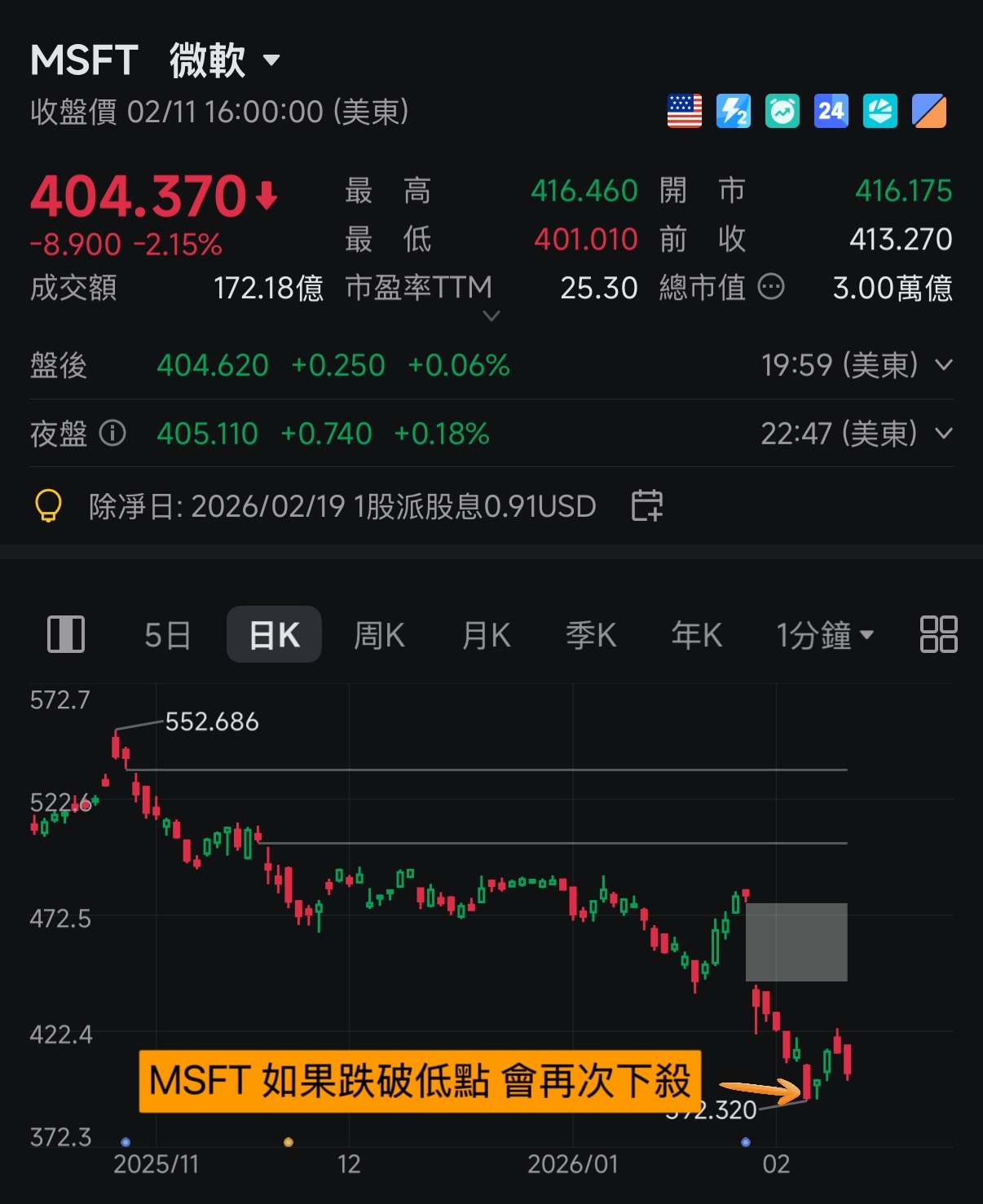This screenshot has width=983, height=1204.
Task: Toggle the chart split-panel layout icon
Action: pos(66,634)
